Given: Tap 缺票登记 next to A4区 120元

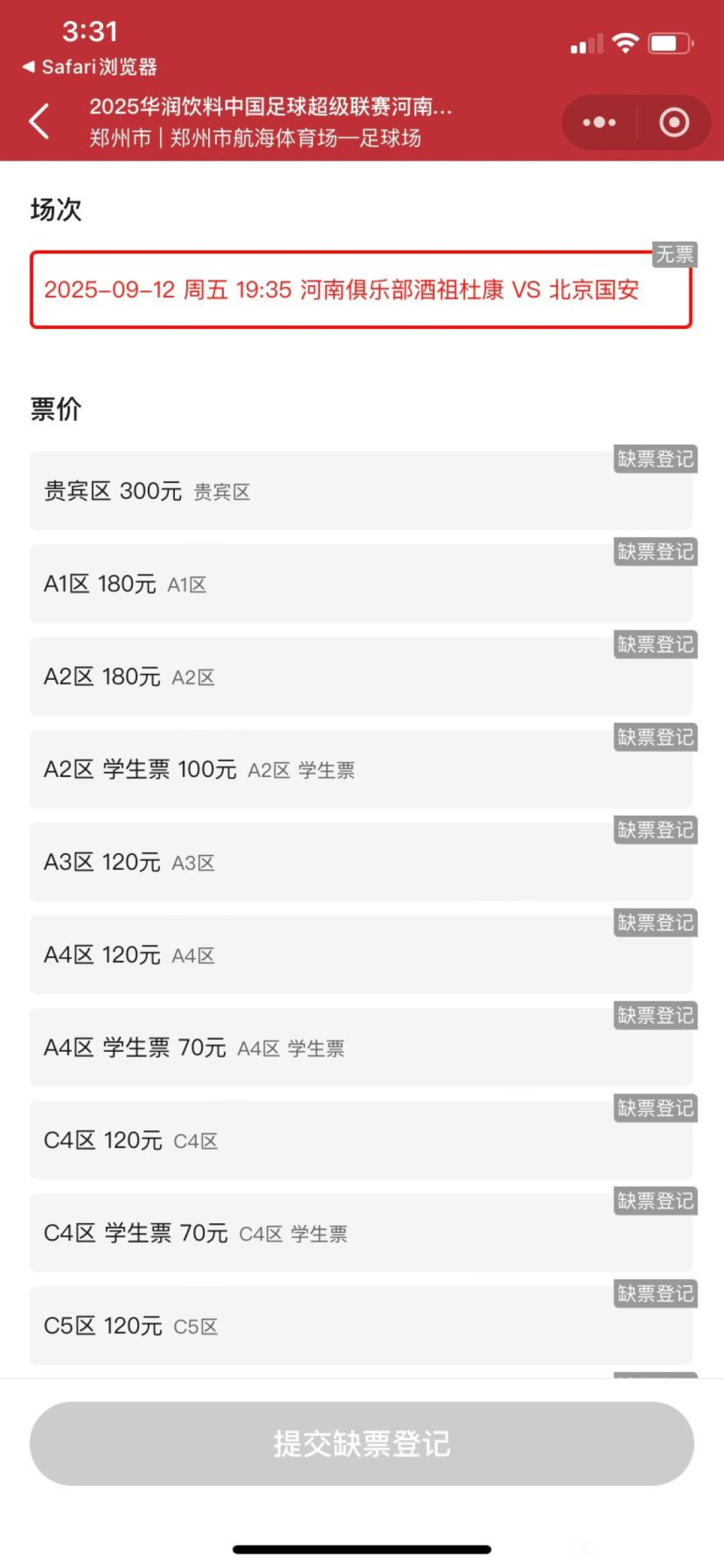Looking at the screenshot, I should click(655, 923).
